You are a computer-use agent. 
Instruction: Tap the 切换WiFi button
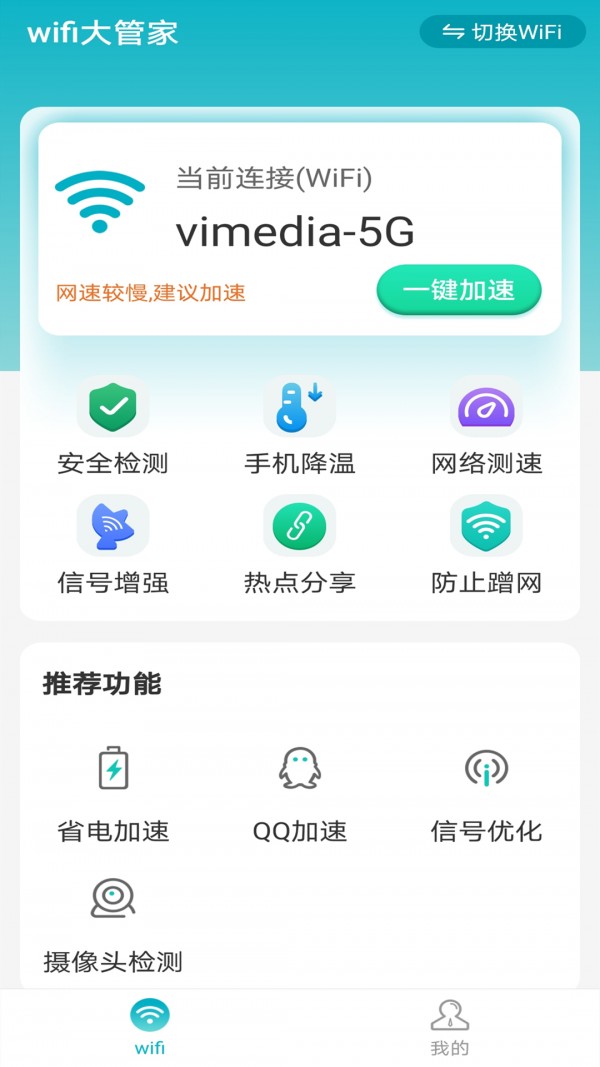point(503,32)
